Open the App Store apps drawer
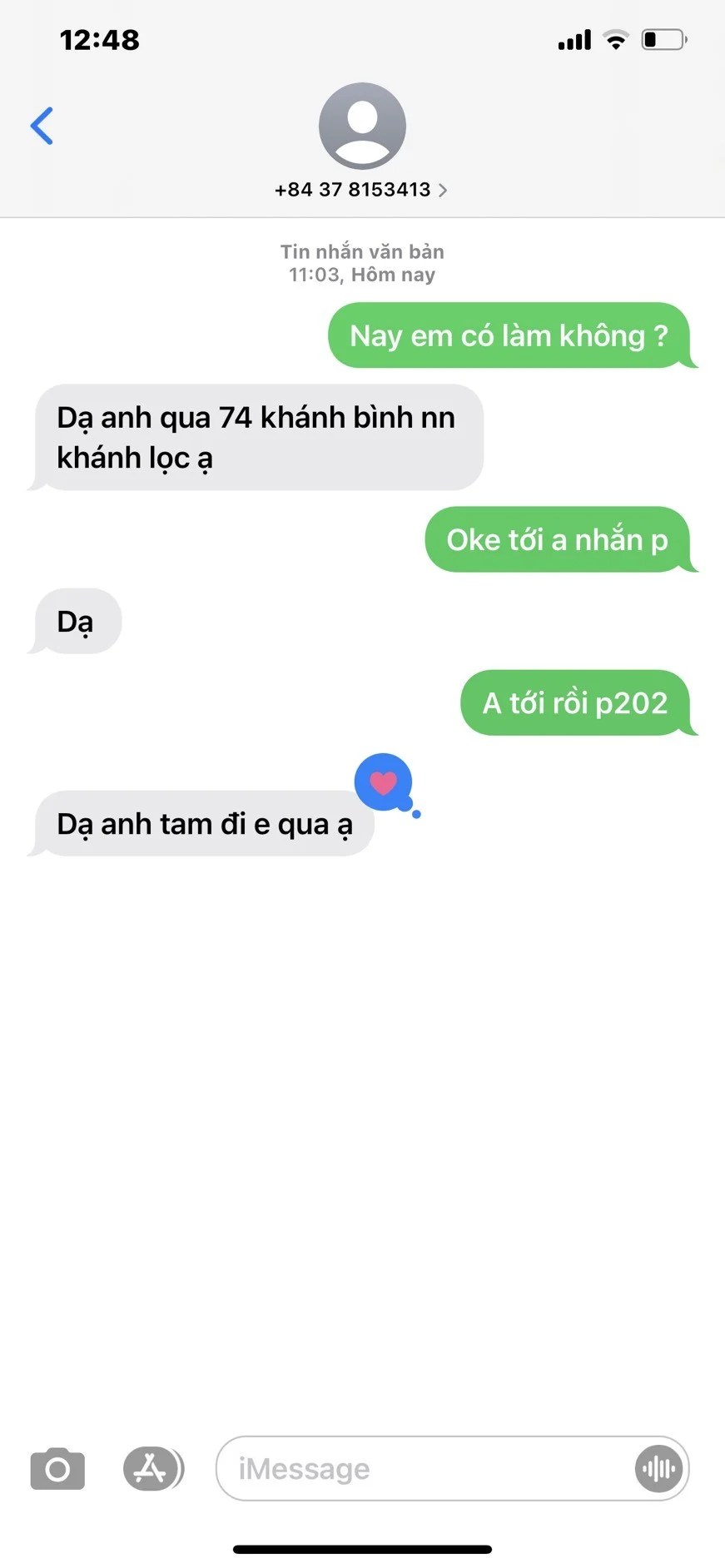 pyautogui.click(x=152, y=1468)
